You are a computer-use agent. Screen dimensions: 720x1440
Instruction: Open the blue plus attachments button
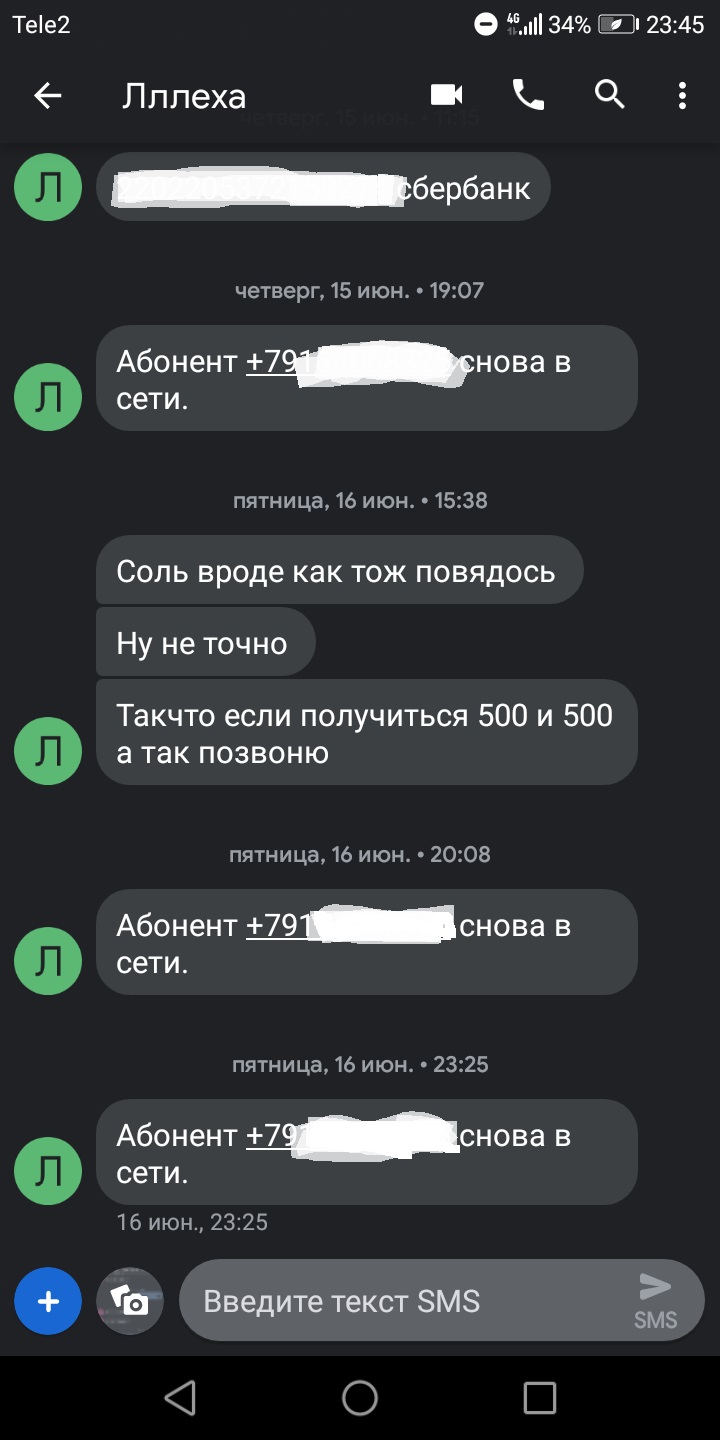tap(47, 1301)
